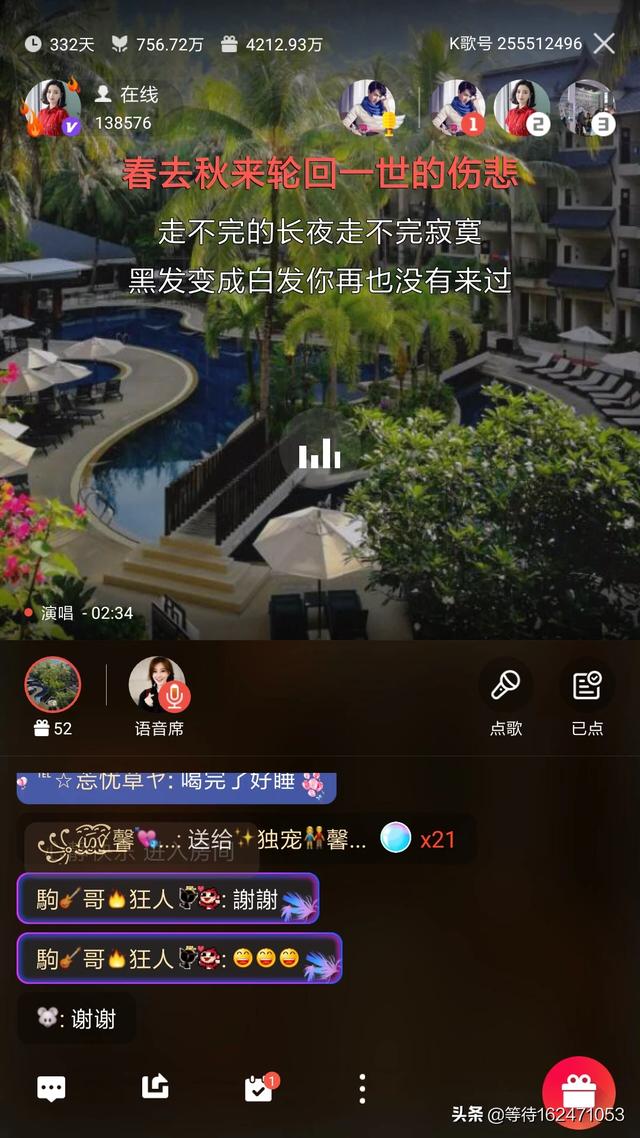Image resolution: width=640 pixels, height=1138 pixels.
Task: Open the host's profile avatar
Action: click(52, 108)
